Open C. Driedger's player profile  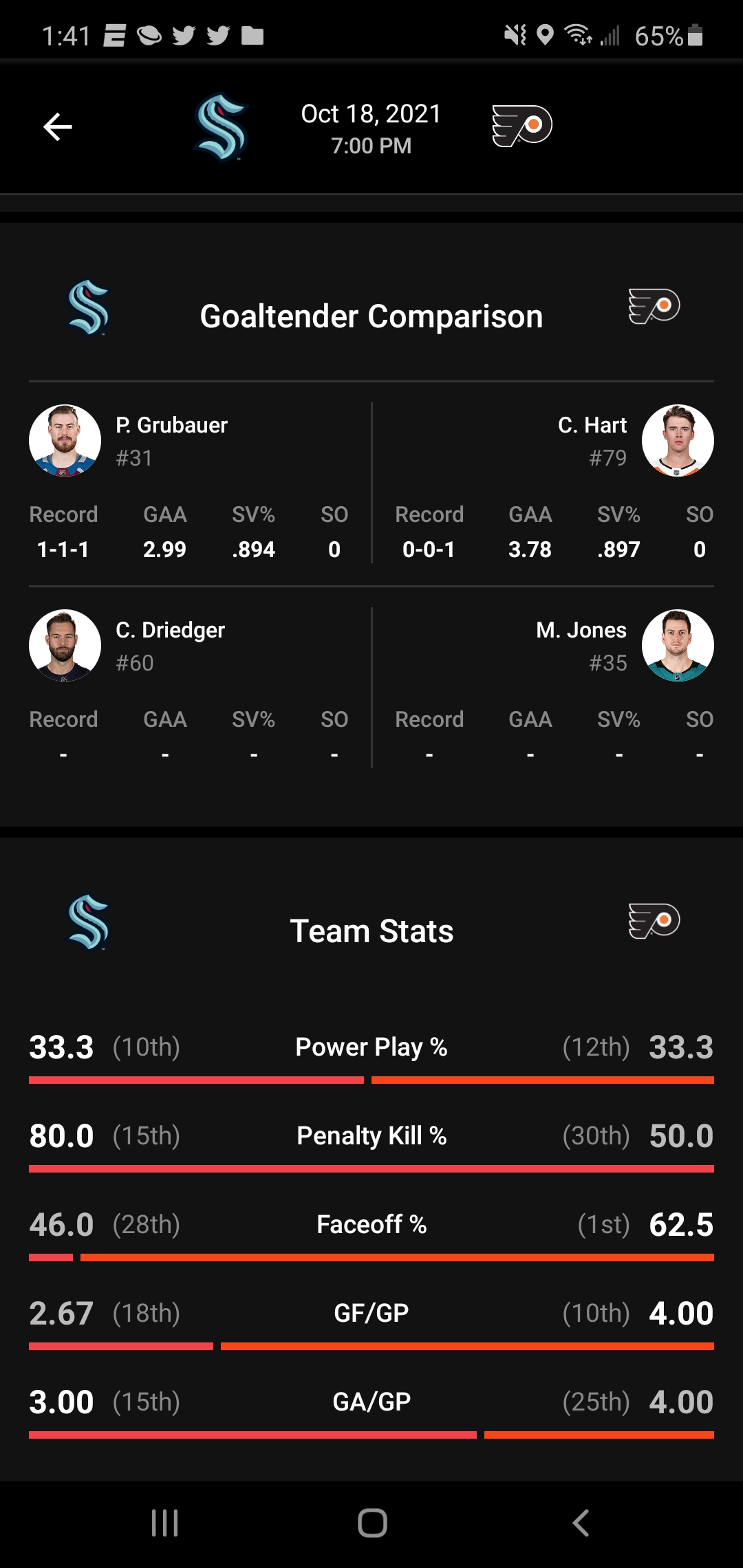(x=65, y=645)
